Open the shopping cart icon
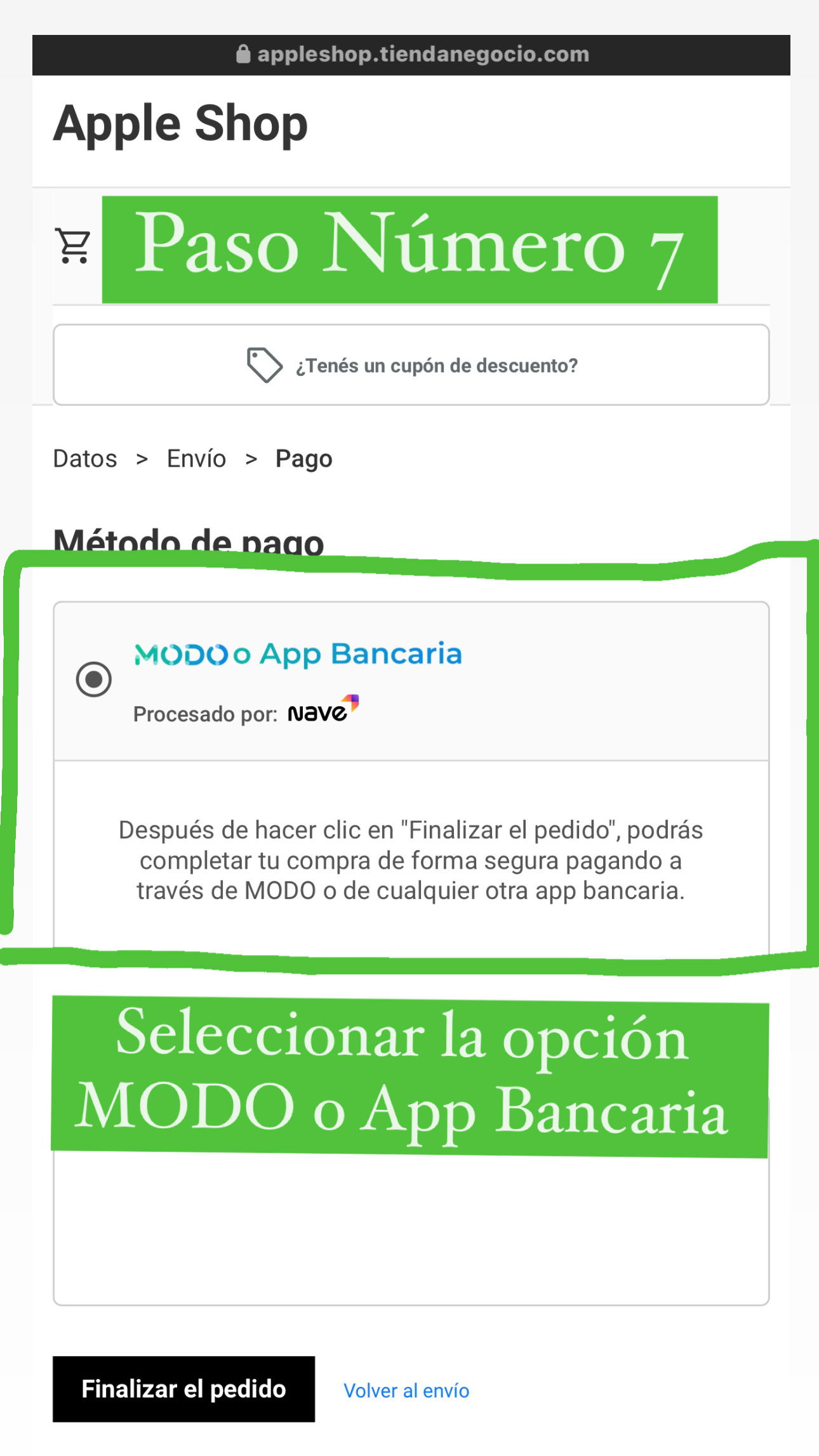 point(74,246)
